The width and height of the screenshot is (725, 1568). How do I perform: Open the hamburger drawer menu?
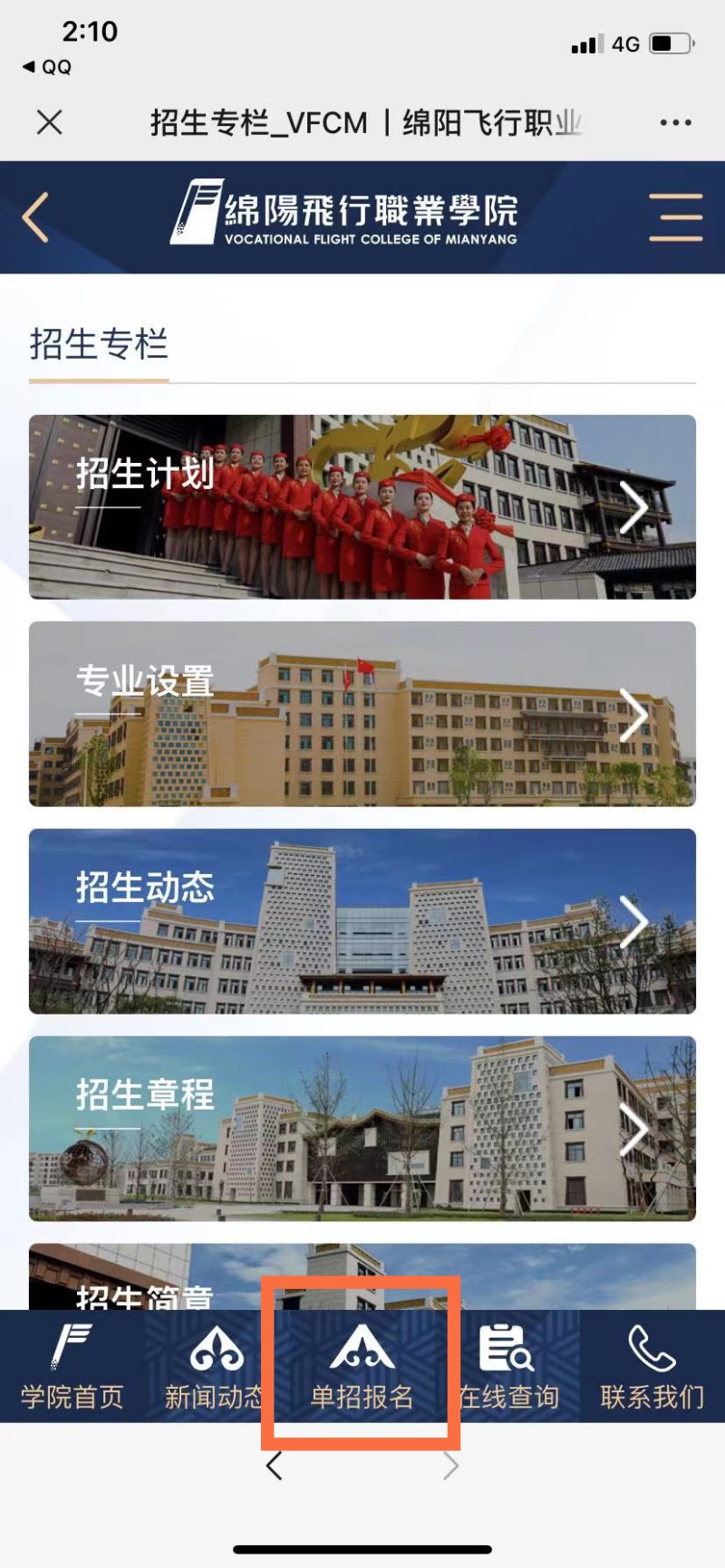click(676, 217)
